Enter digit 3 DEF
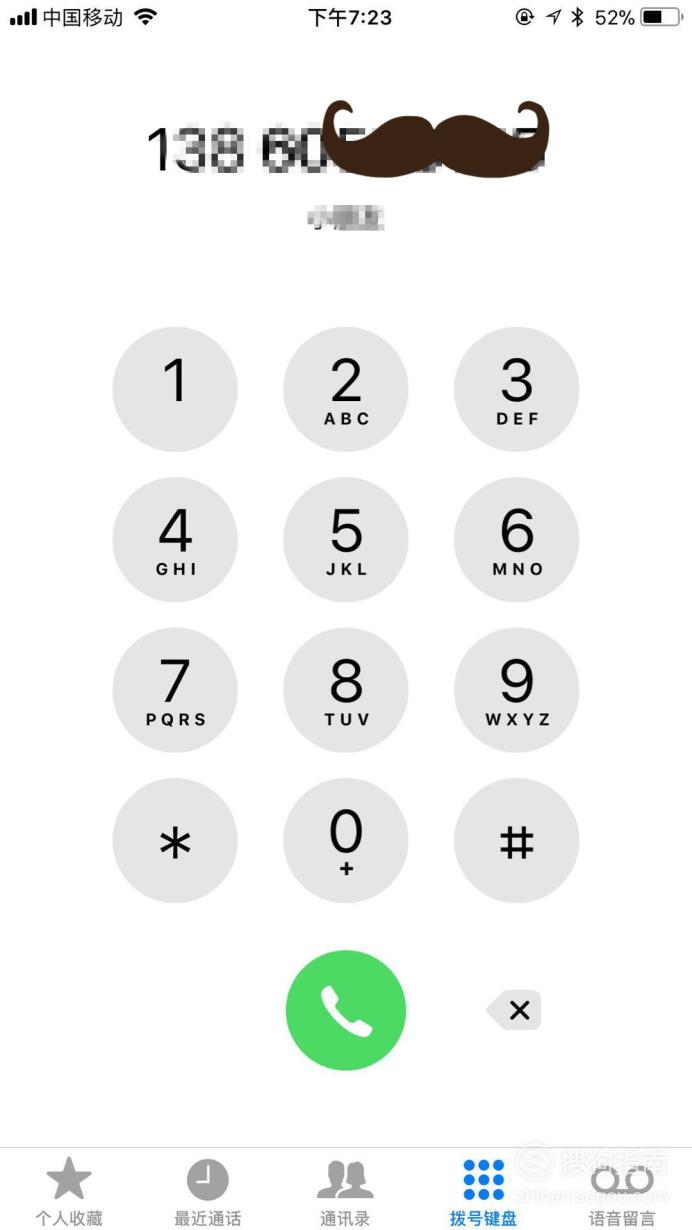The width and height of the screenshot is (692, 1230). click(517, 389)
